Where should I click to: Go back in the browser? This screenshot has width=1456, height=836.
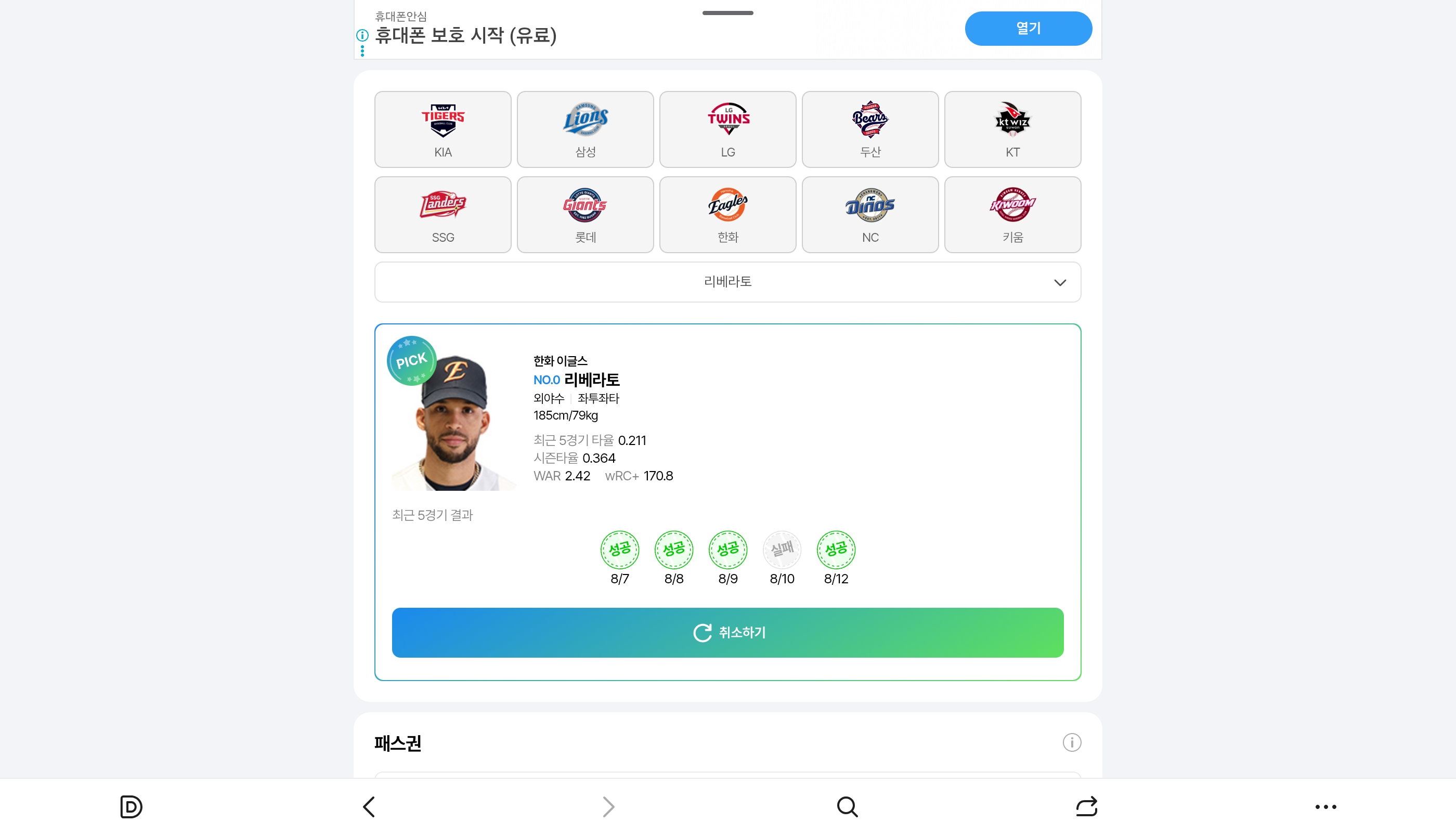point(369,807)
